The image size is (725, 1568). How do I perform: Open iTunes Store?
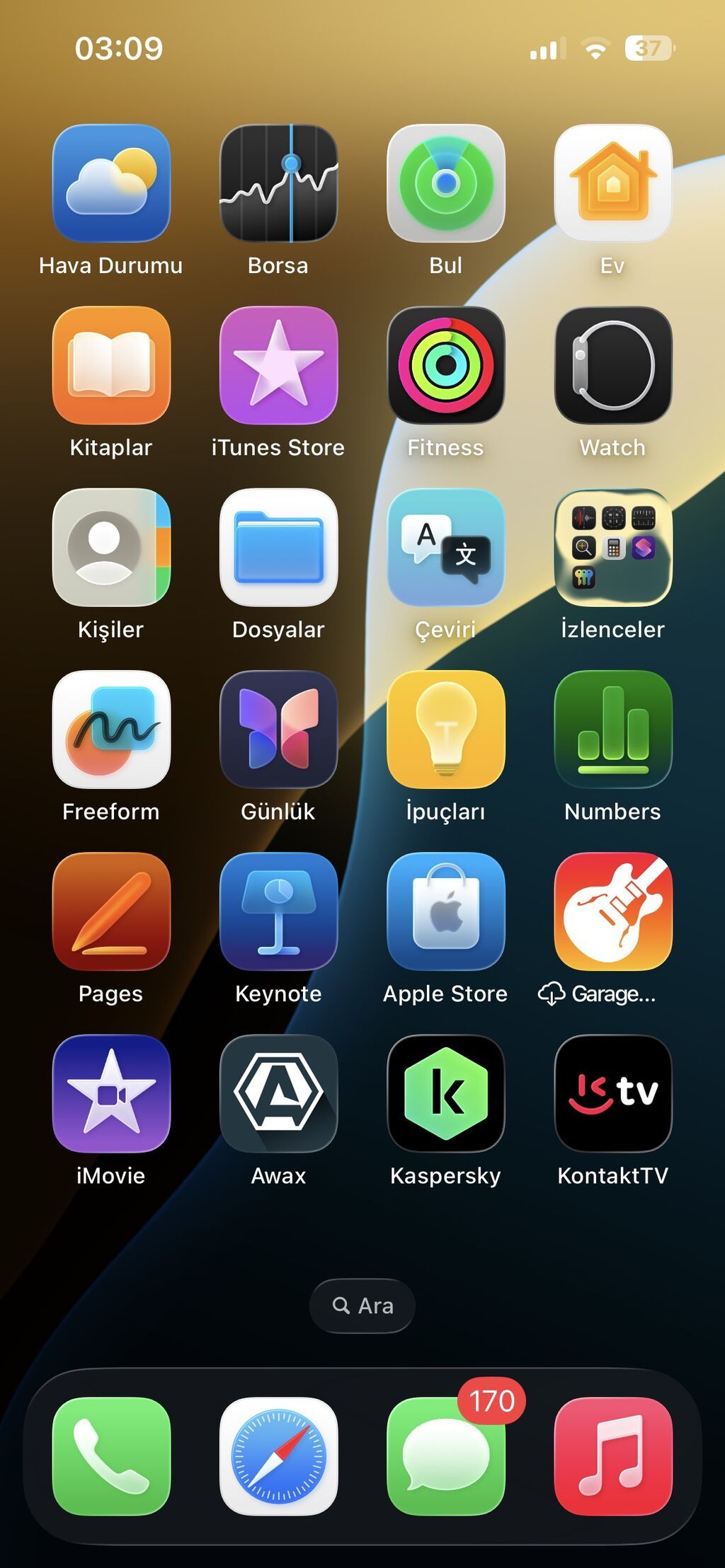tap(278, 365)
